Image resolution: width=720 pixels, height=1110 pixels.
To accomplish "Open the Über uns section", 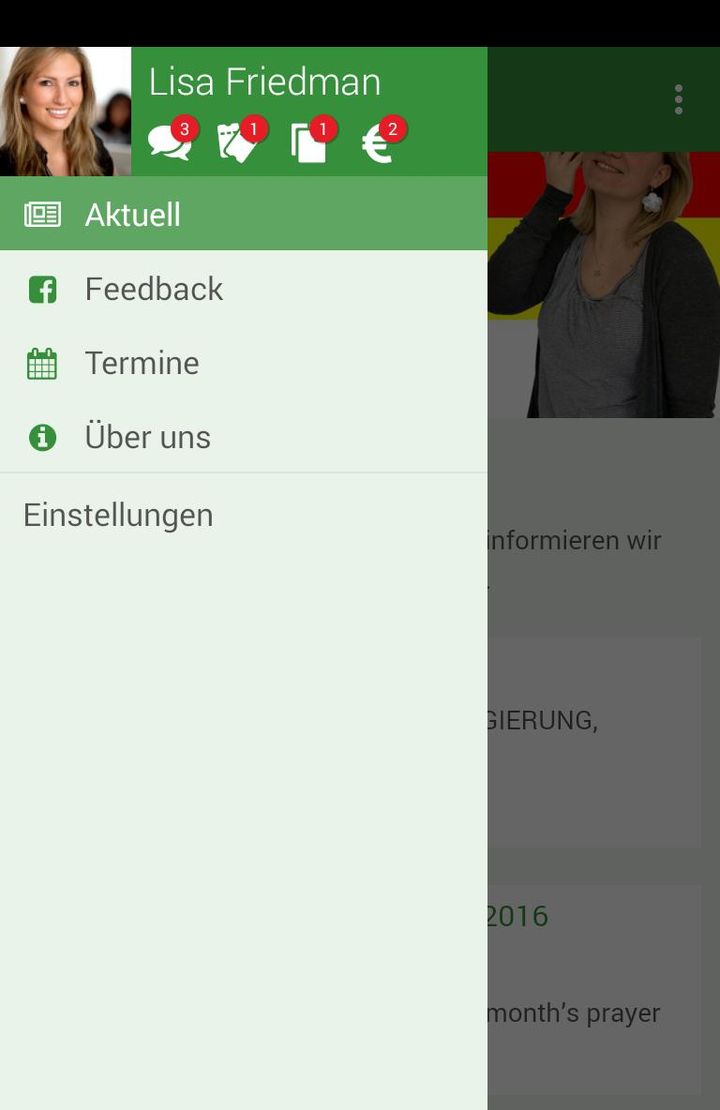I will (149, 437).
